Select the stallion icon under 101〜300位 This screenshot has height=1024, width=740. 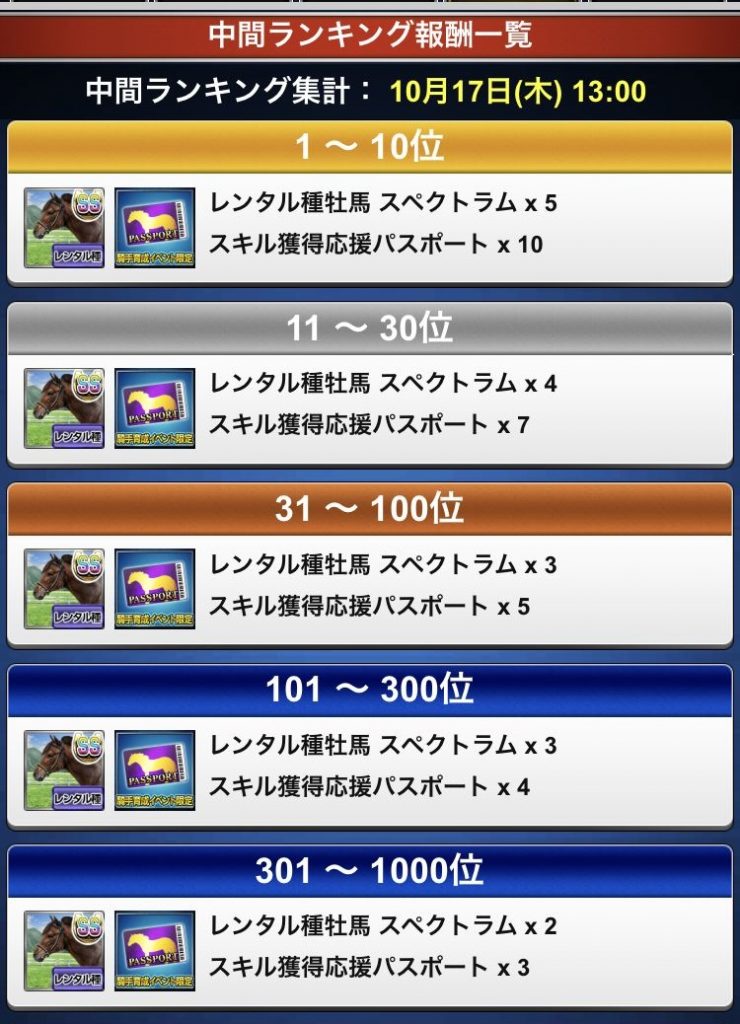coord(64,770)
